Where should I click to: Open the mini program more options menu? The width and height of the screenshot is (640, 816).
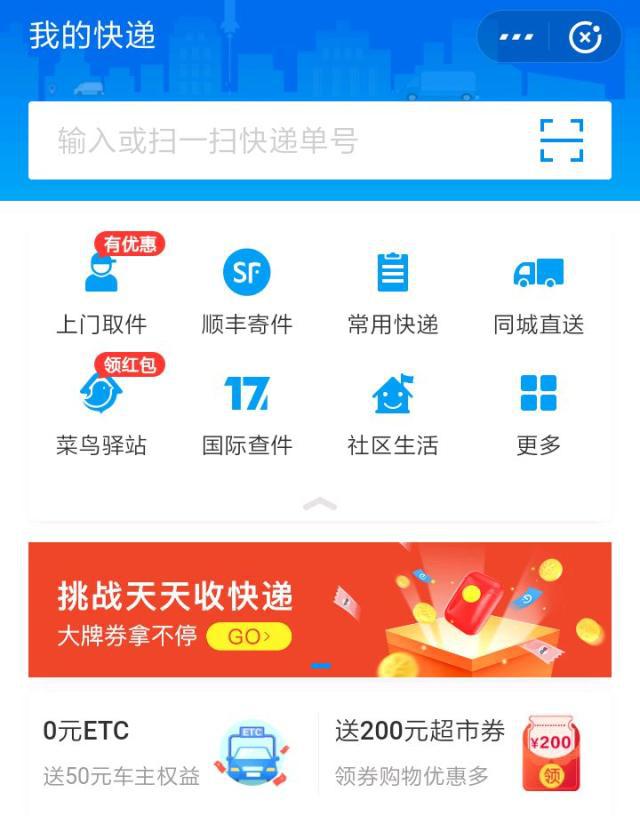click(516, 38)
